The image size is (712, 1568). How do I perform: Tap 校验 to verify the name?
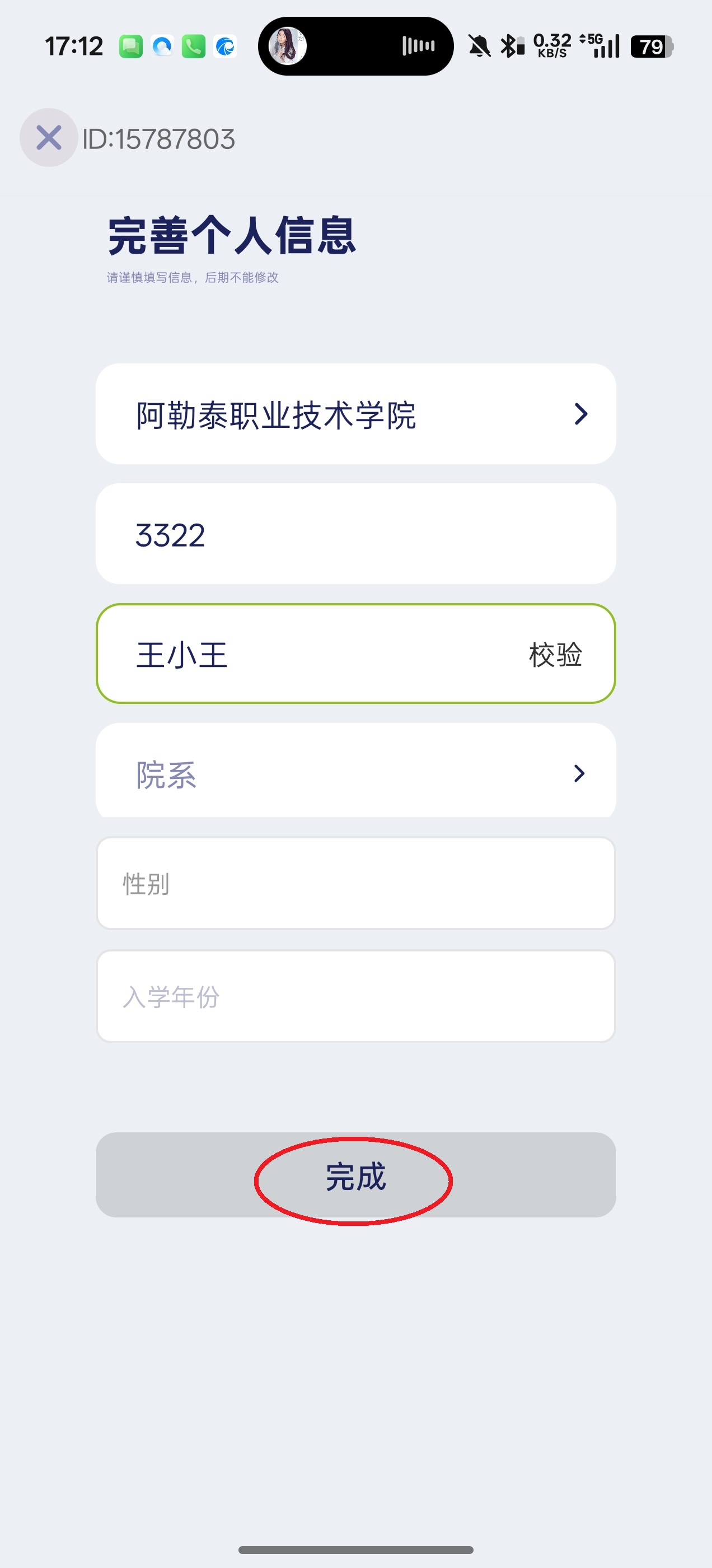[x=555, y=654]
